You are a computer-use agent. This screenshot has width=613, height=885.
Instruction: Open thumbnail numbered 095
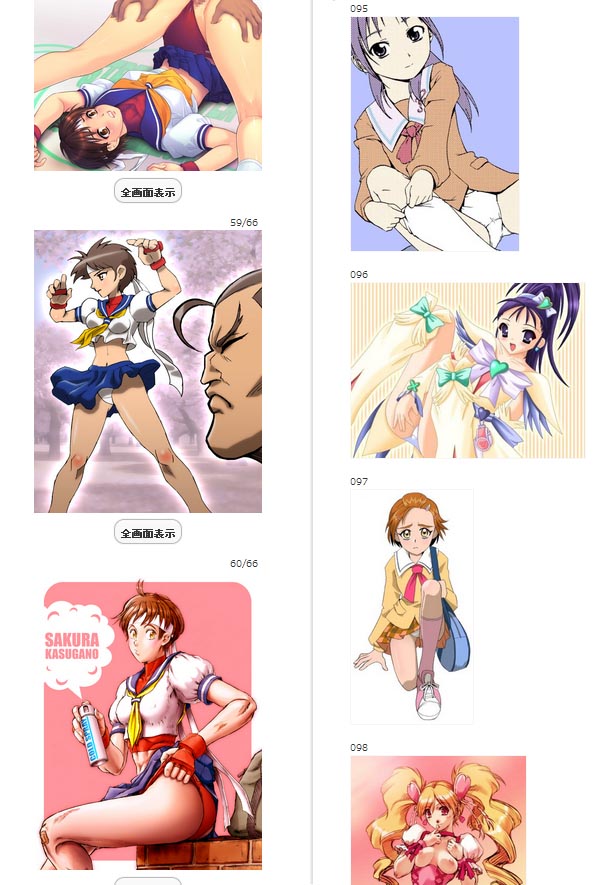click(x=434, y=133)
